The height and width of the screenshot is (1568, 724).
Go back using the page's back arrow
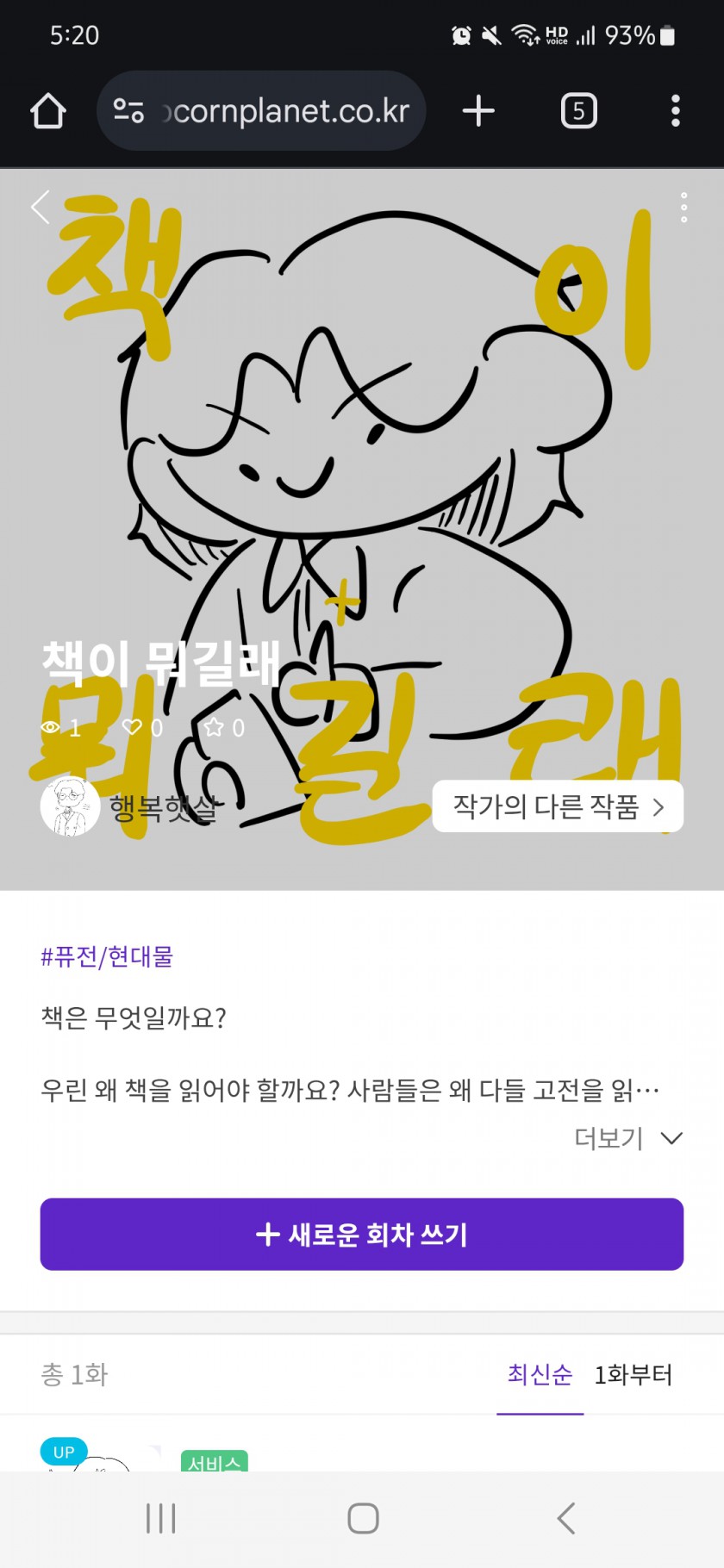[41, 208]
